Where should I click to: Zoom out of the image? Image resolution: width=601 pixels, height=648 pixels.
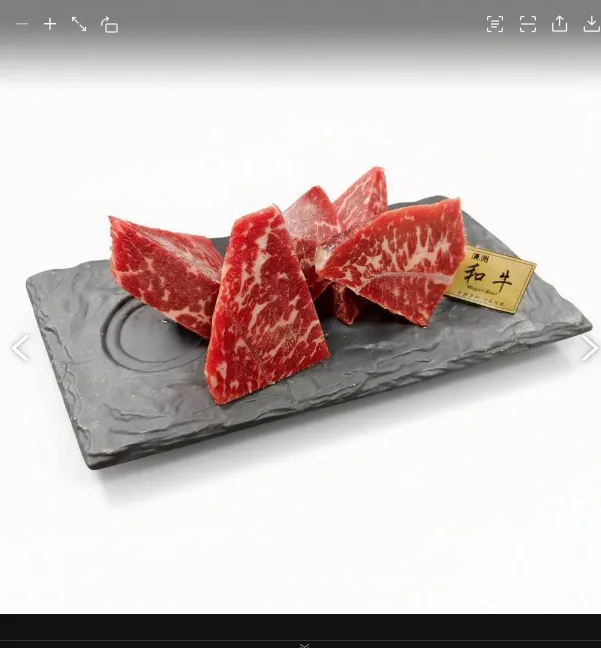21,24
